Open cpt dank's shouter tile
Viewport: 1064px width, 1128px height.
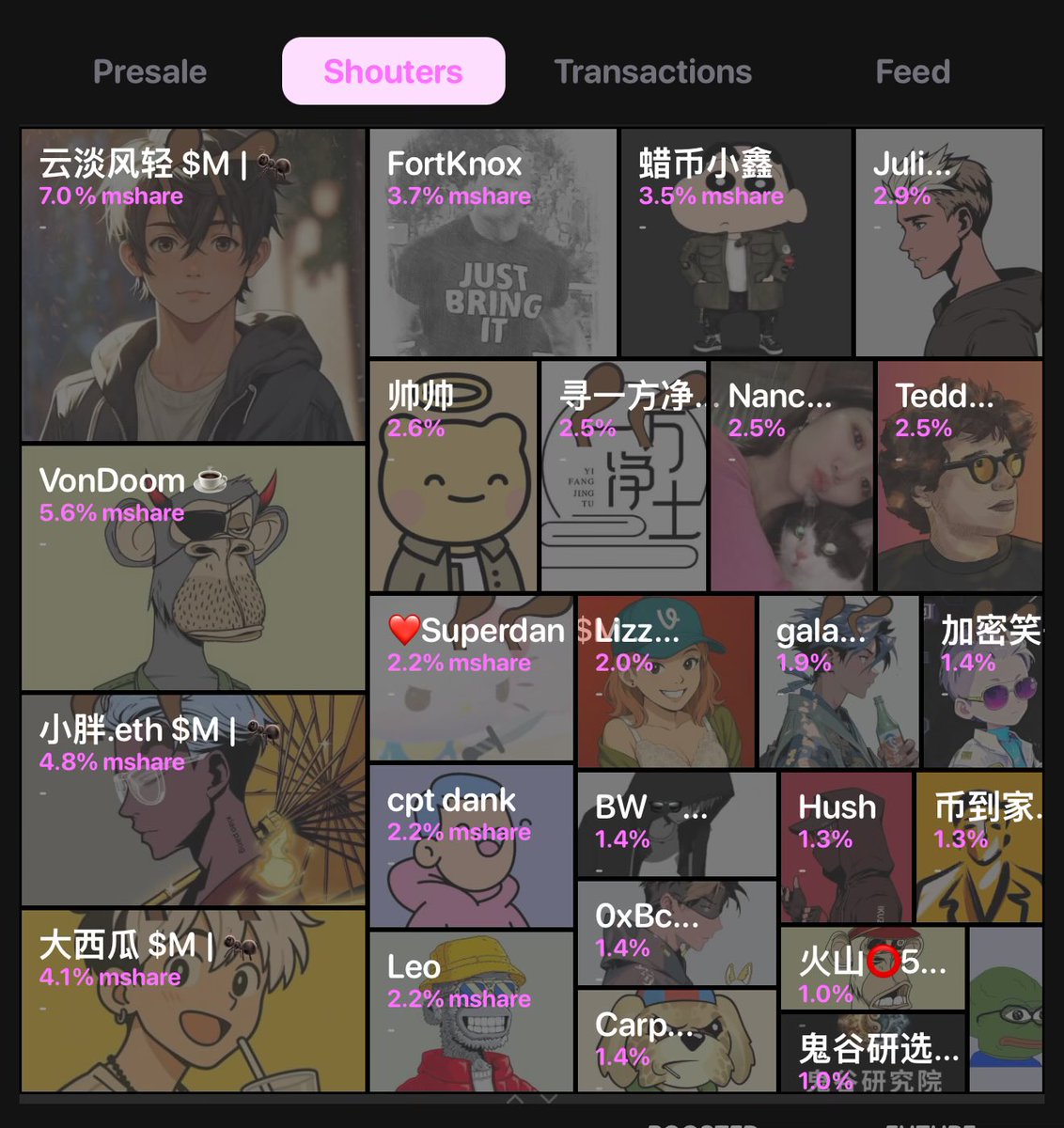471,846
